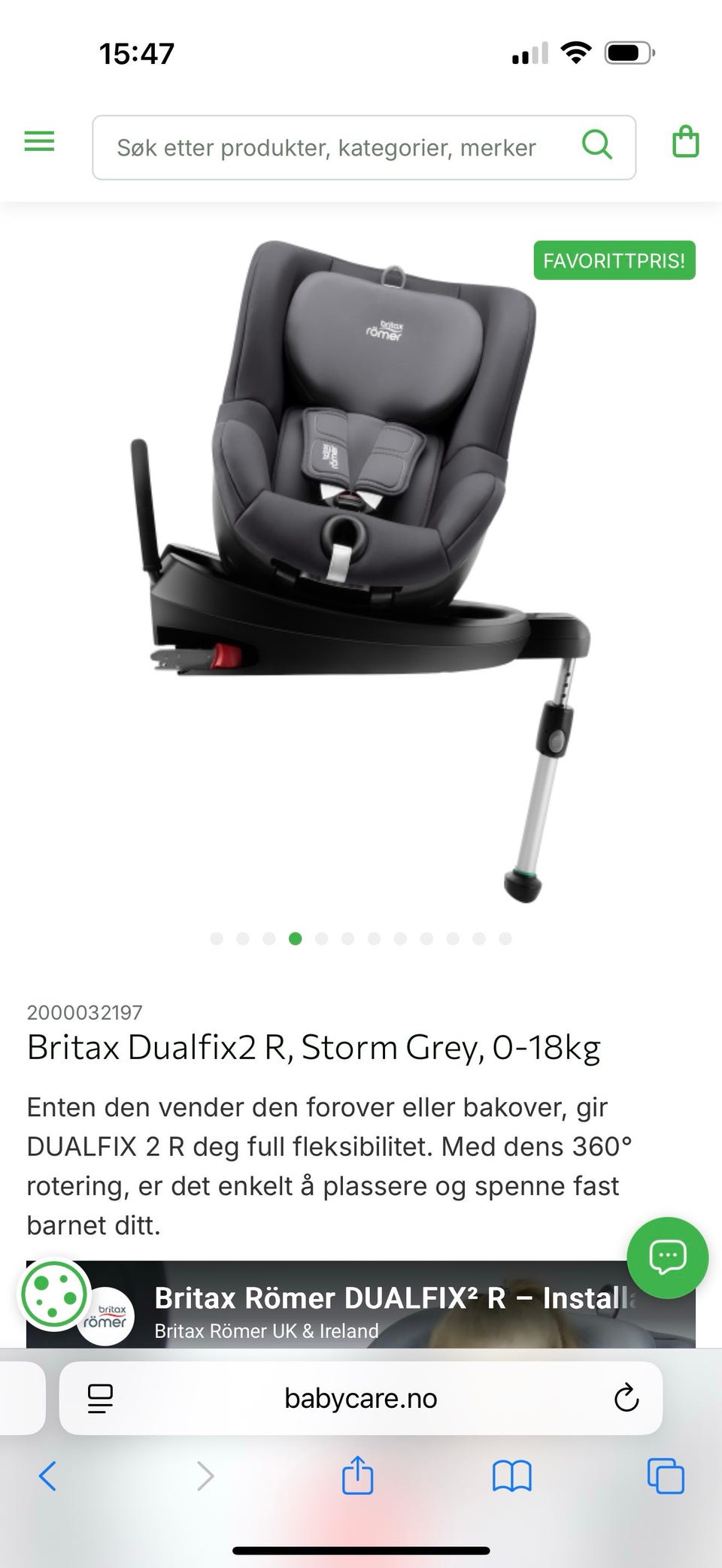Open the live chat bubble
Screen dimensions: 722x1568
668,1257
